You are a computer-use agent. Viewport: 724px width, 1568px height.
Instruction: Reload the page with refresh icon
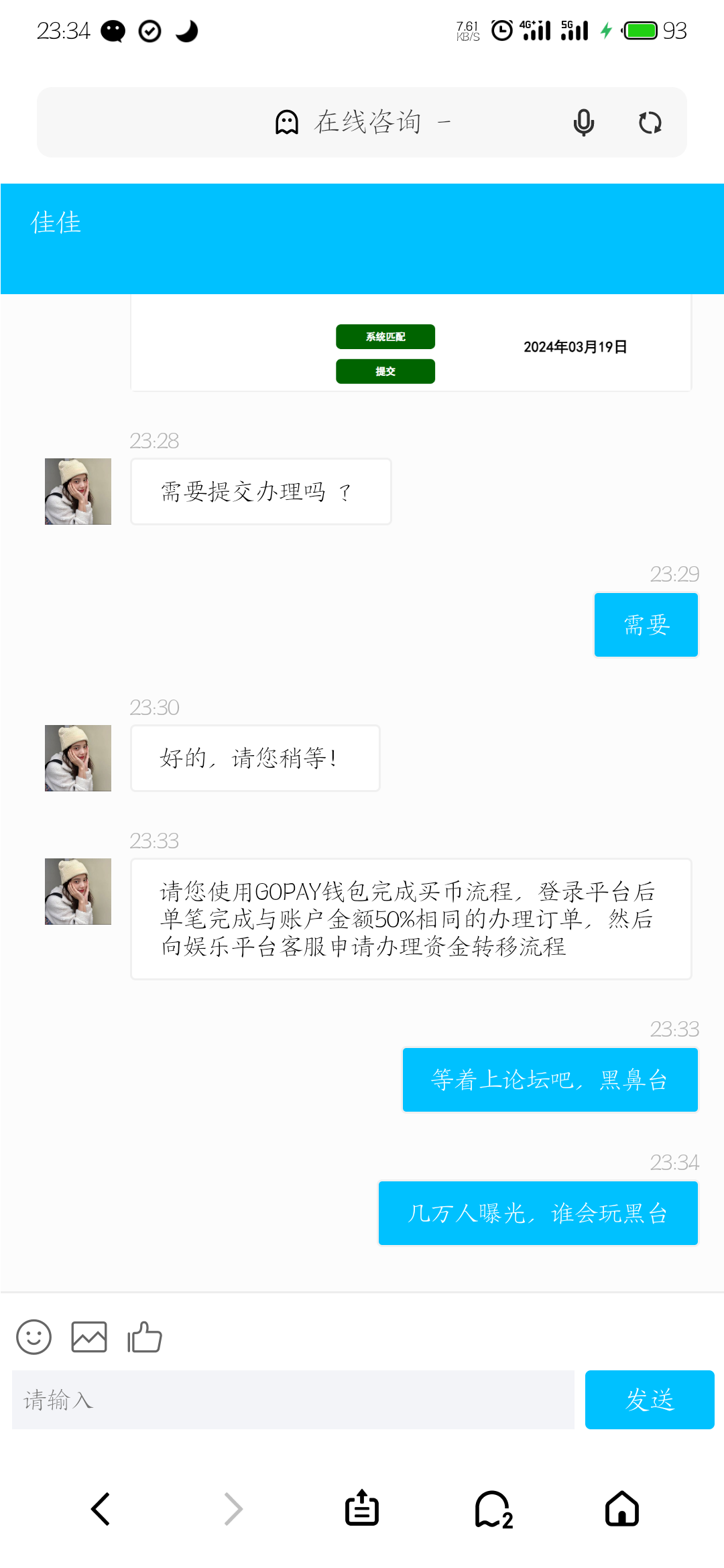coord(650,123)
